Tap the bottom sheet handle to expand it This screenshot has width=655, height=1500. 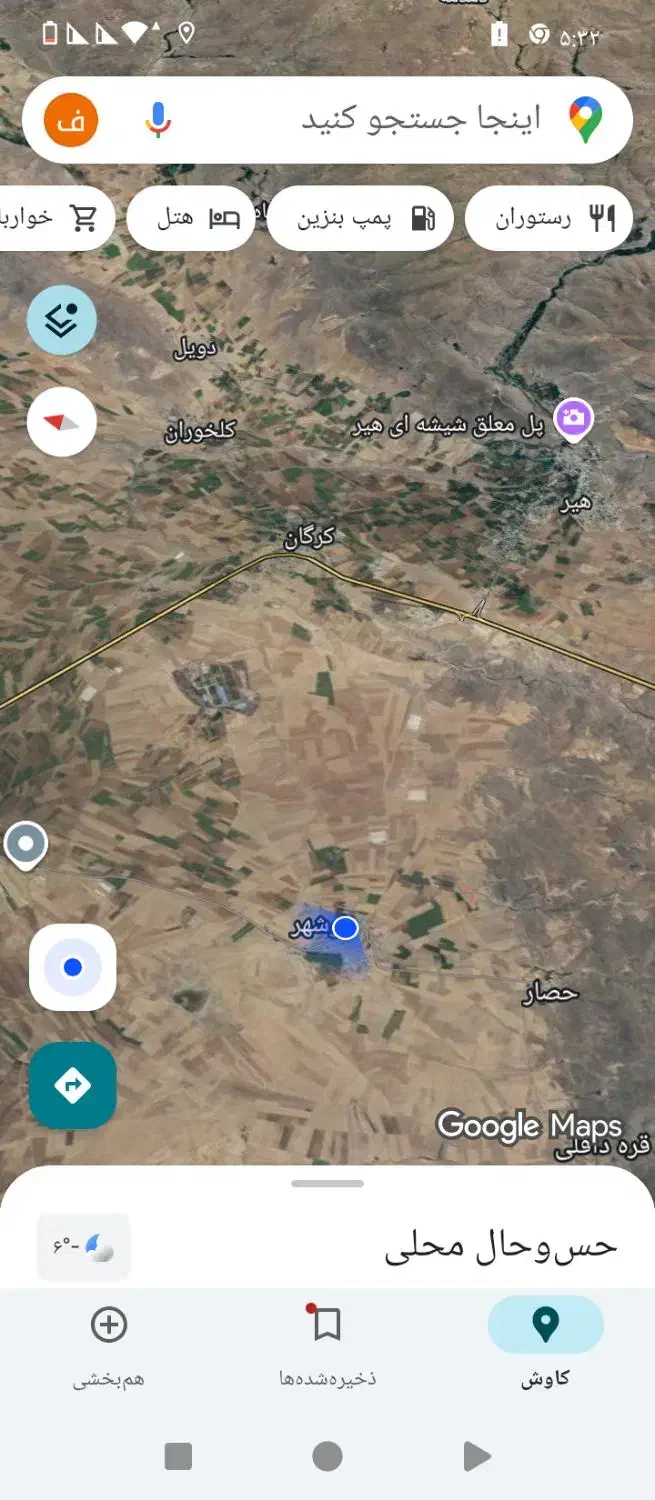coord(327,1184)
